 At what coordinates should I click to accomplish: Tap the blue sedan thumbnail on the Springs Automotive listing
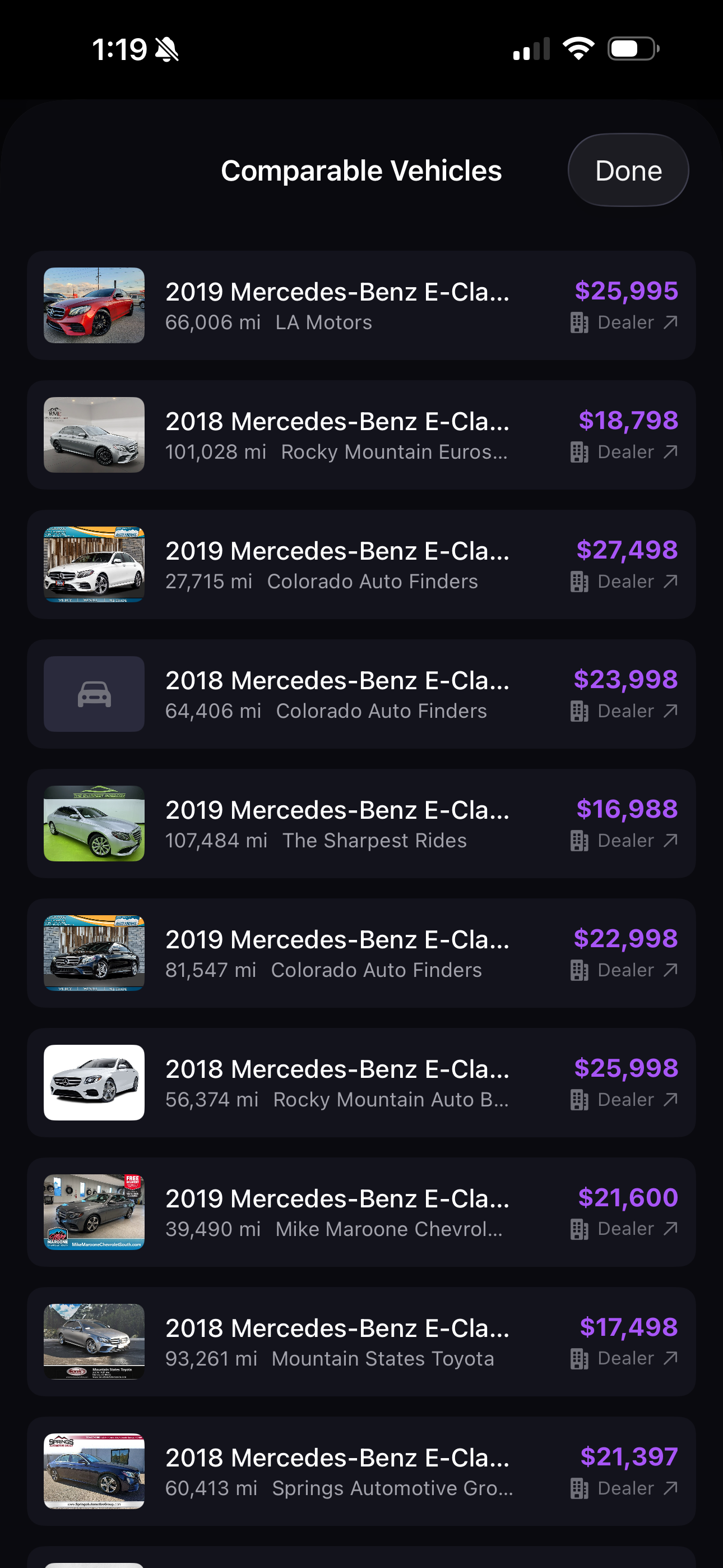pyautogui.click(x=93, y=1471)
